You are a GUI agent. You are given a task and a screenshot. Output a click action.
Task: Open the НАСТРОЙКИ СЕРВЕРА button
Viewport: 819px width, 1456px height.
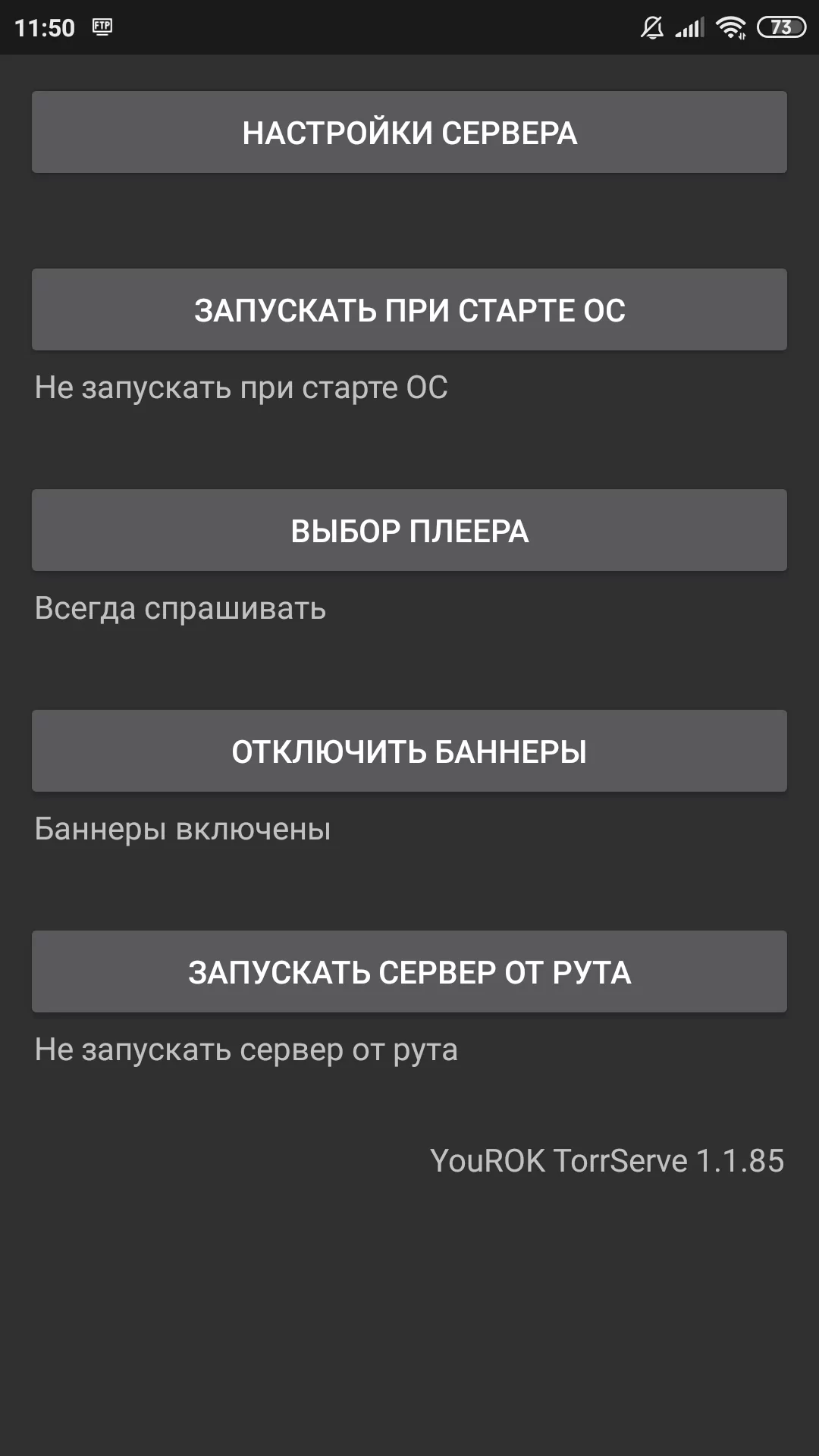coord(409,133)
